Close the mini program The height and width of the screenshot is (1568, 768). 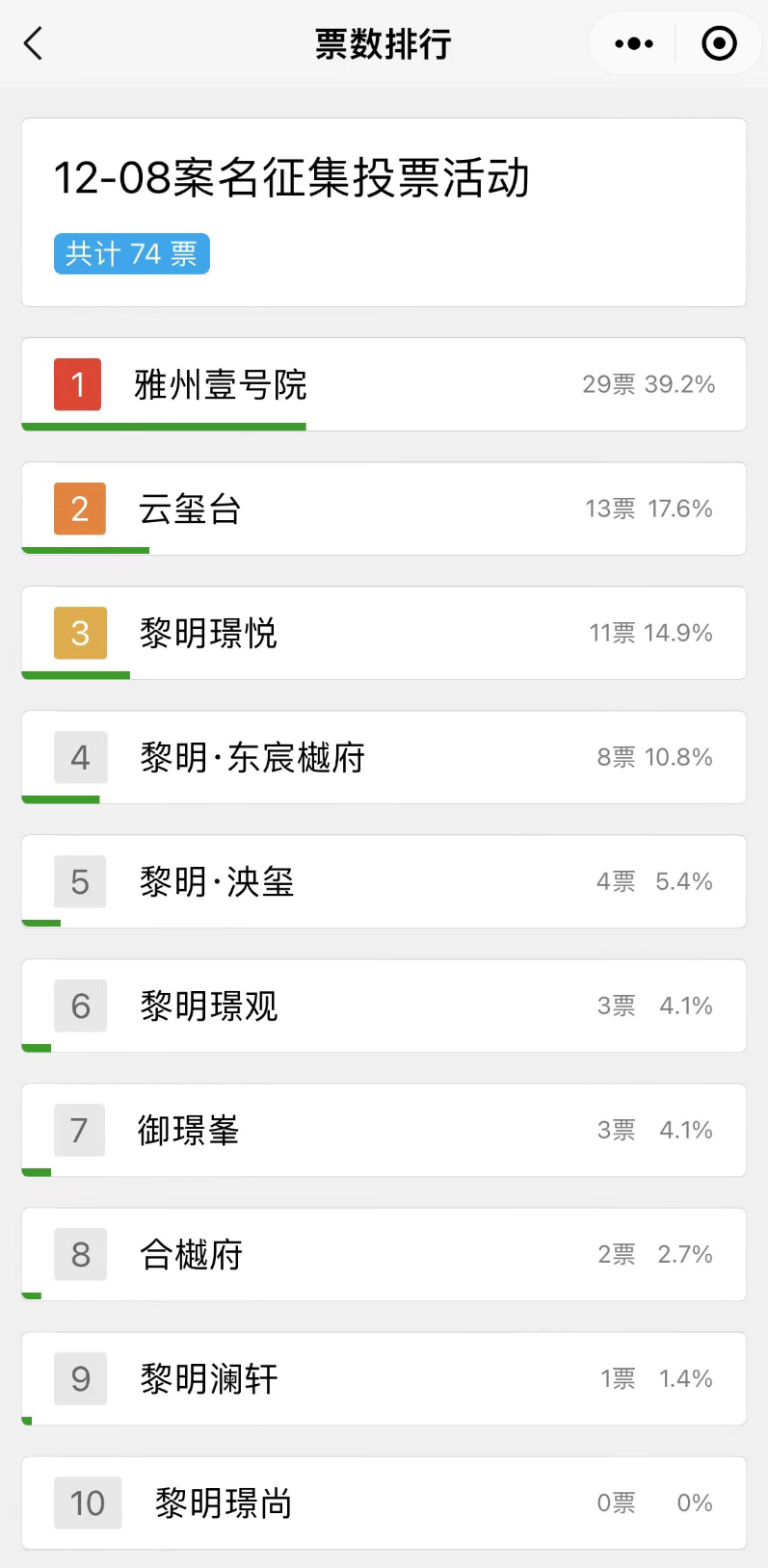[x=719, y=43]
